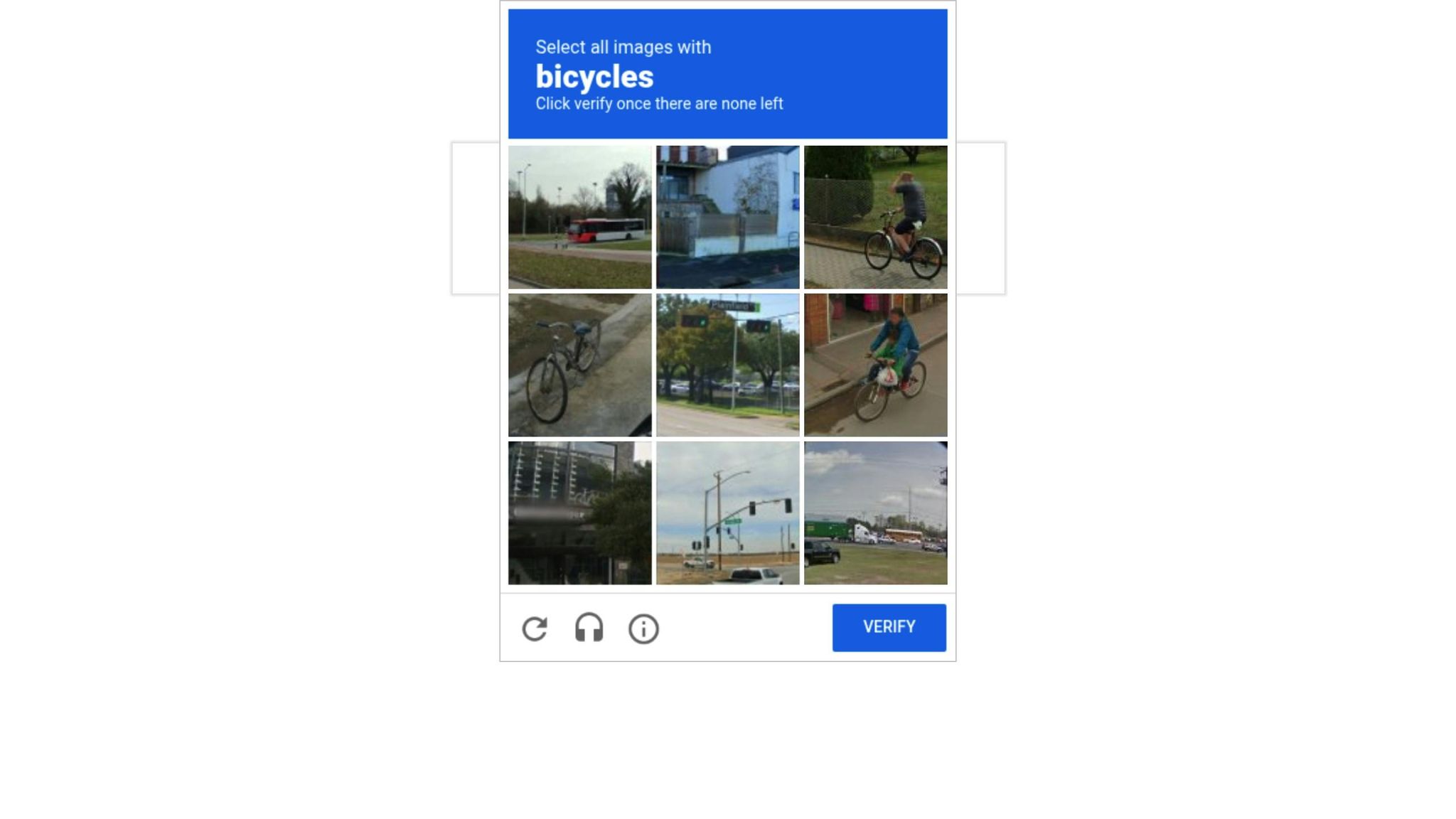
Task: Reload a new challenge
Action: coord(535,628)
